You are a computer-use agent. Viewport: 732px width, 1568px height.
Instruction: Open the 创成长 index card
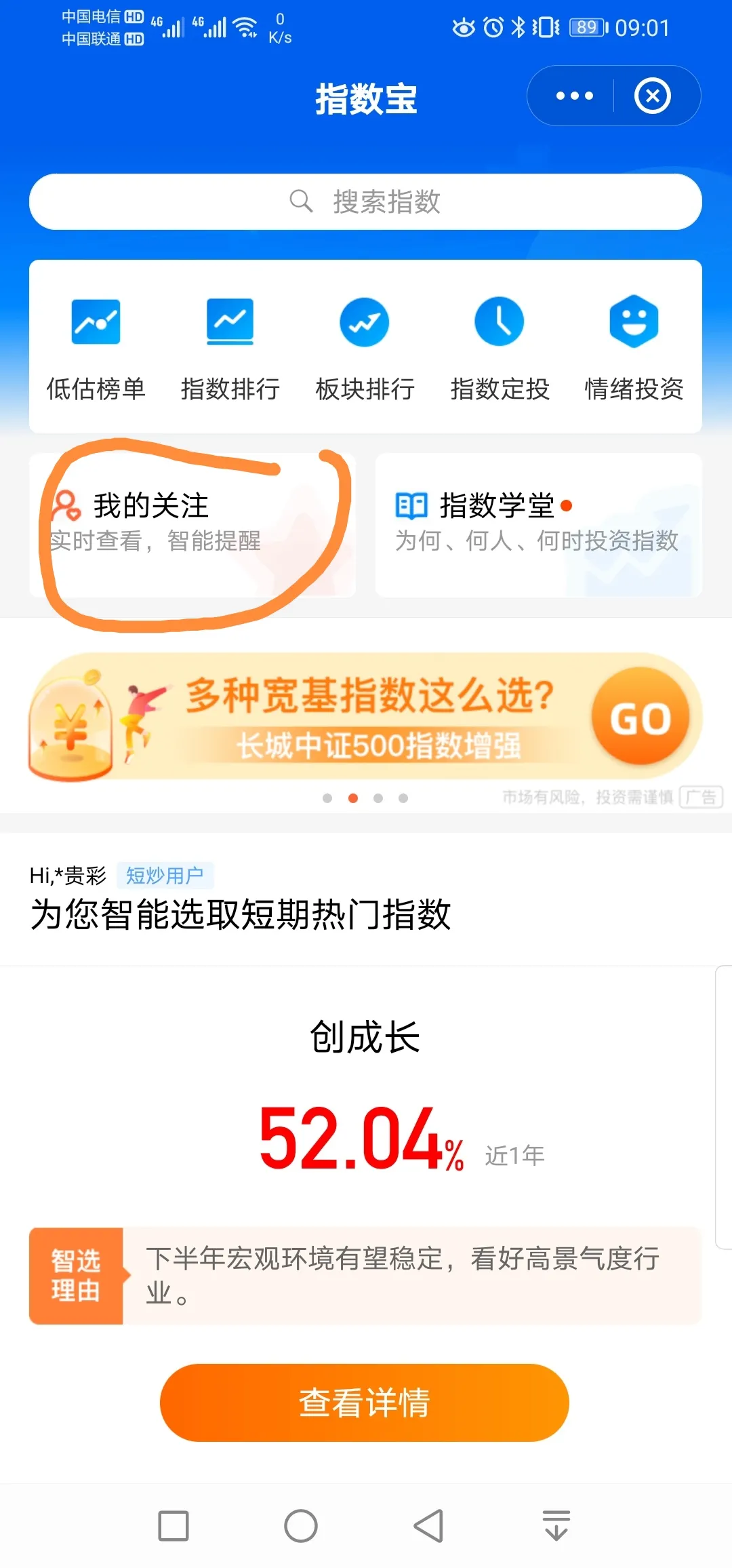click(365, 1099)
